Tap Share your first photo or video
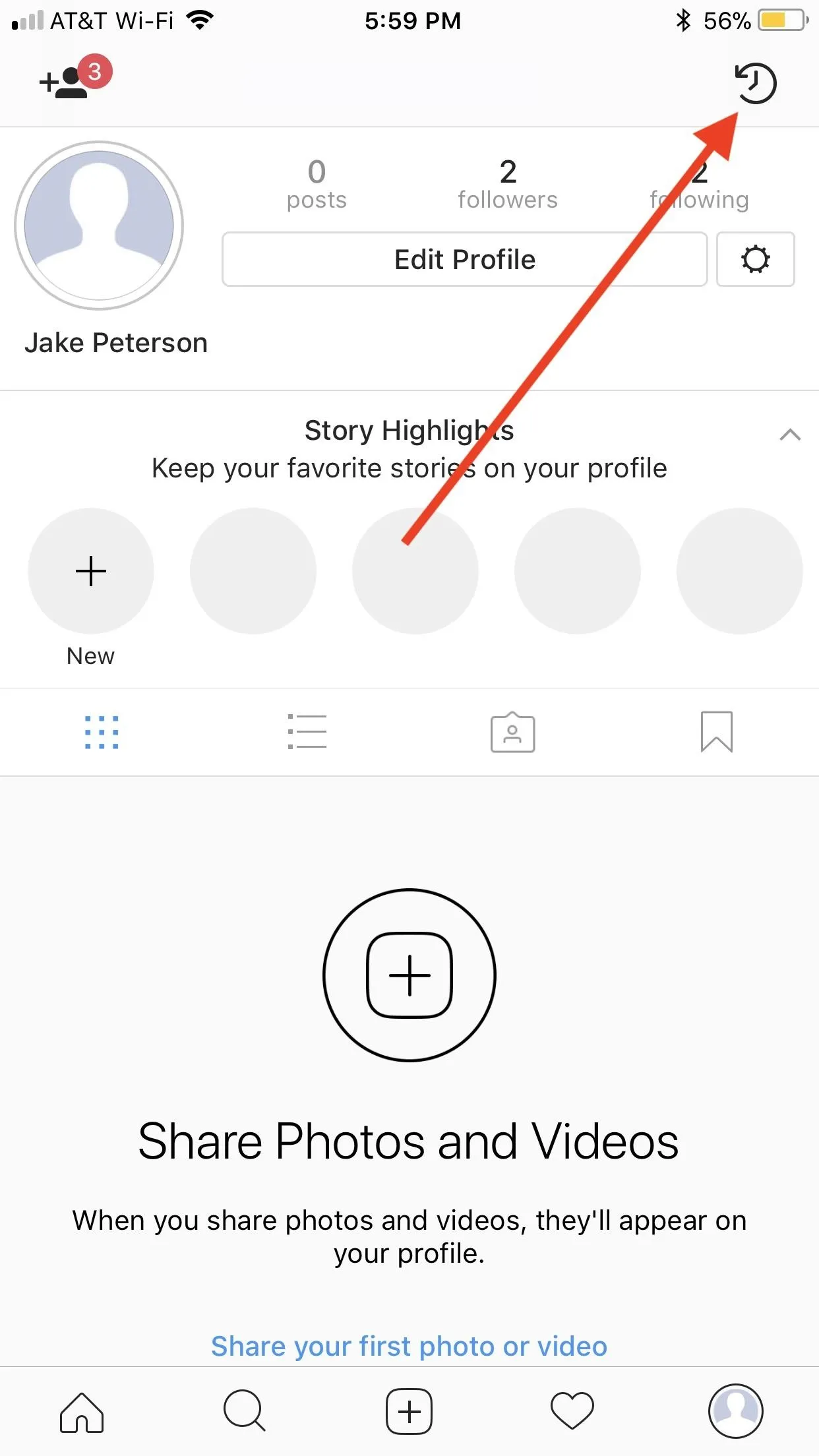This screenshot has height=1456, width=819. coord(409,1346)
